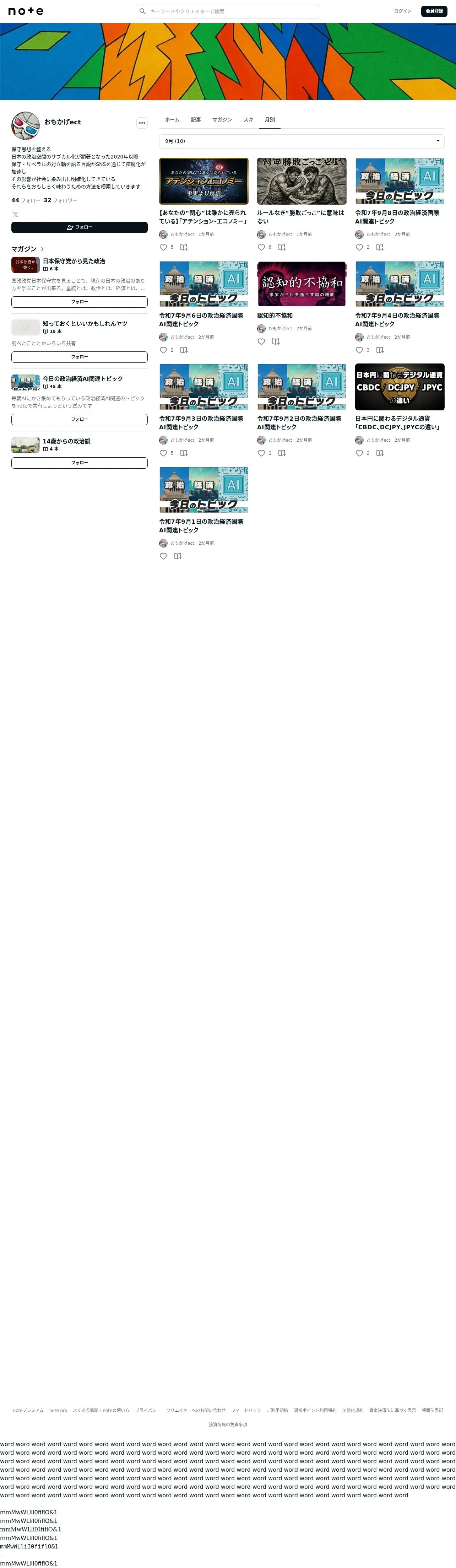Switch to the ホーム tab
The width and height of the screenshot is (456, 1568).
click(x=172, y=120)
